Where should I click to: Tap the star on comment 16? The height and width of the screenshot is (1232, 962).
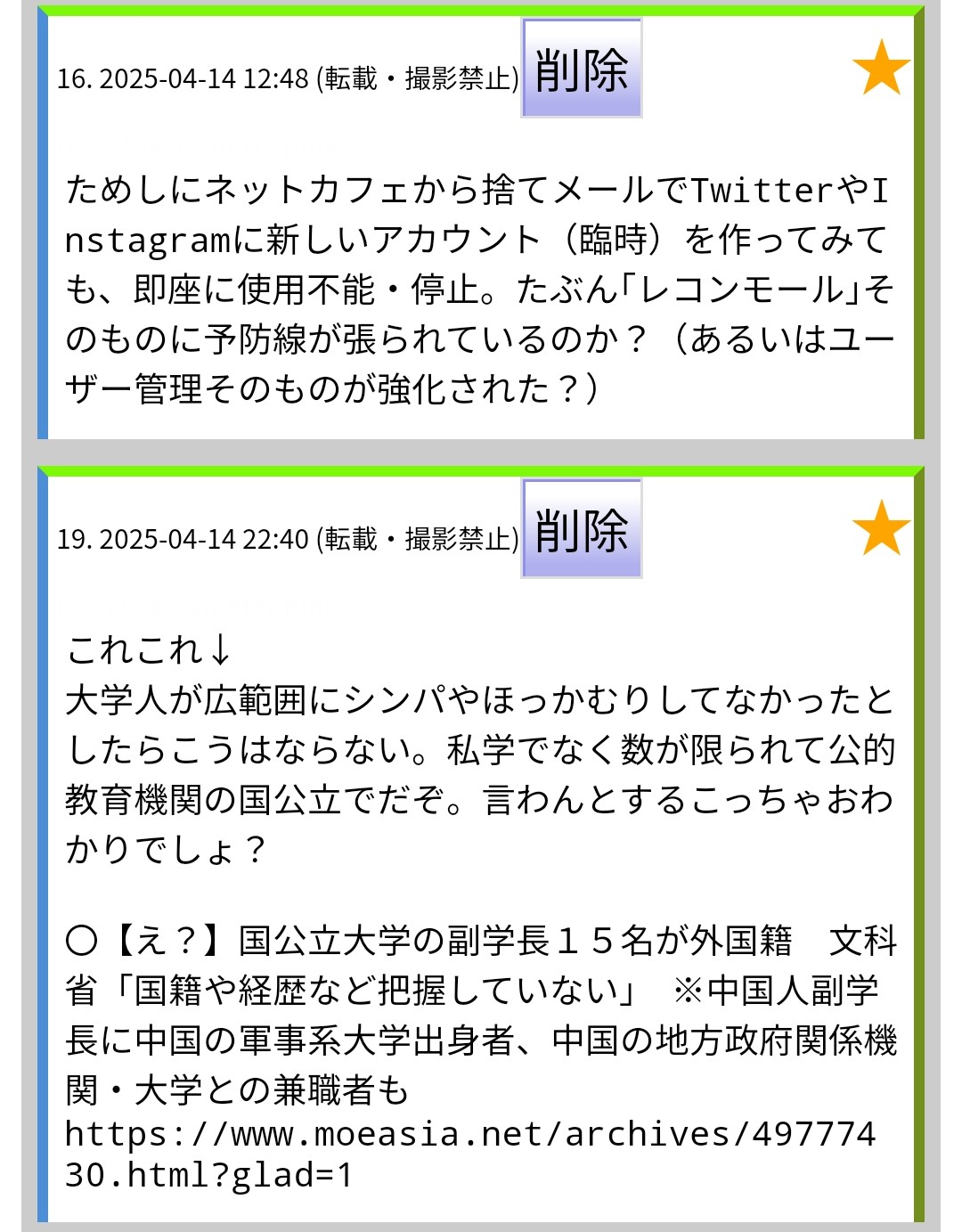[x=880, y=68]
